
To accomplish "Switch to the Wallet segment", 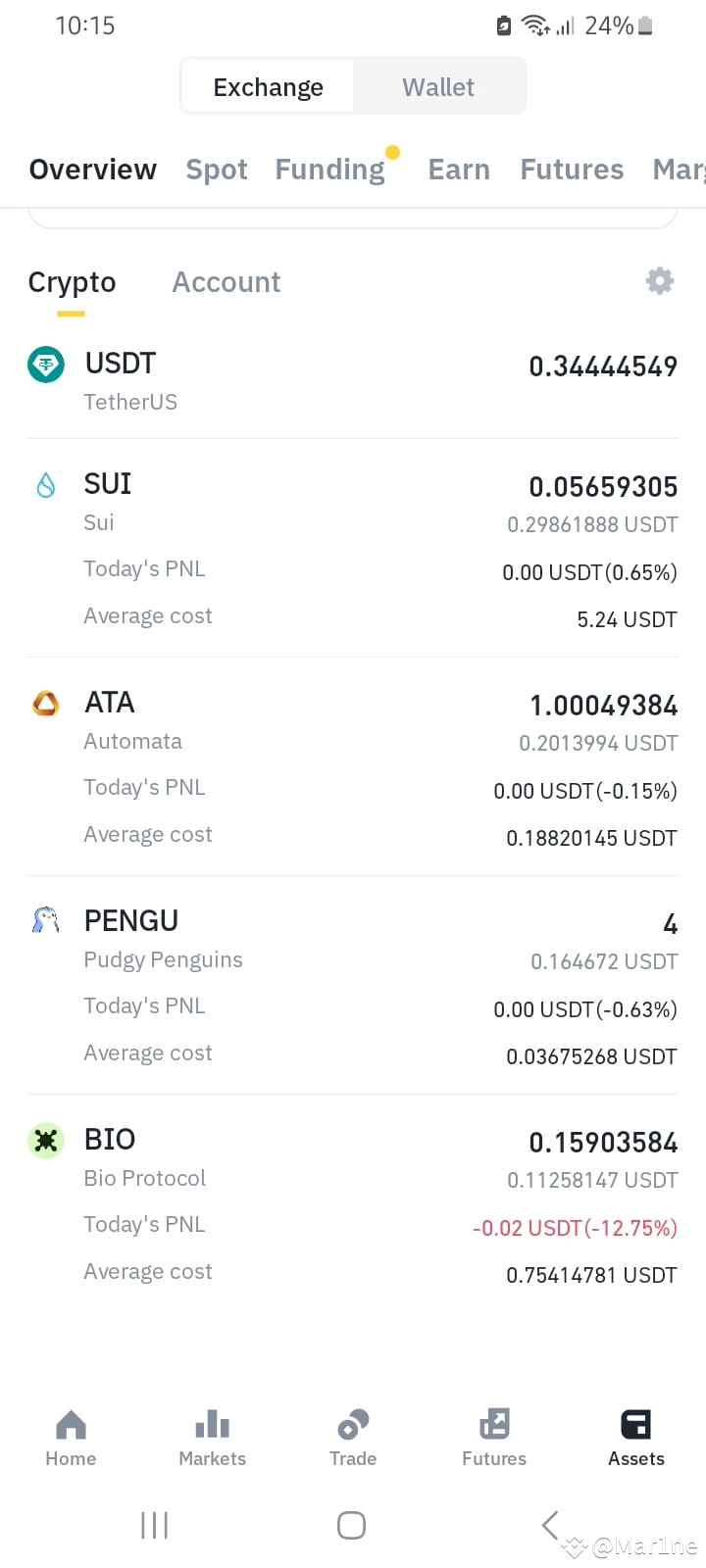I will tap(438, 87).
